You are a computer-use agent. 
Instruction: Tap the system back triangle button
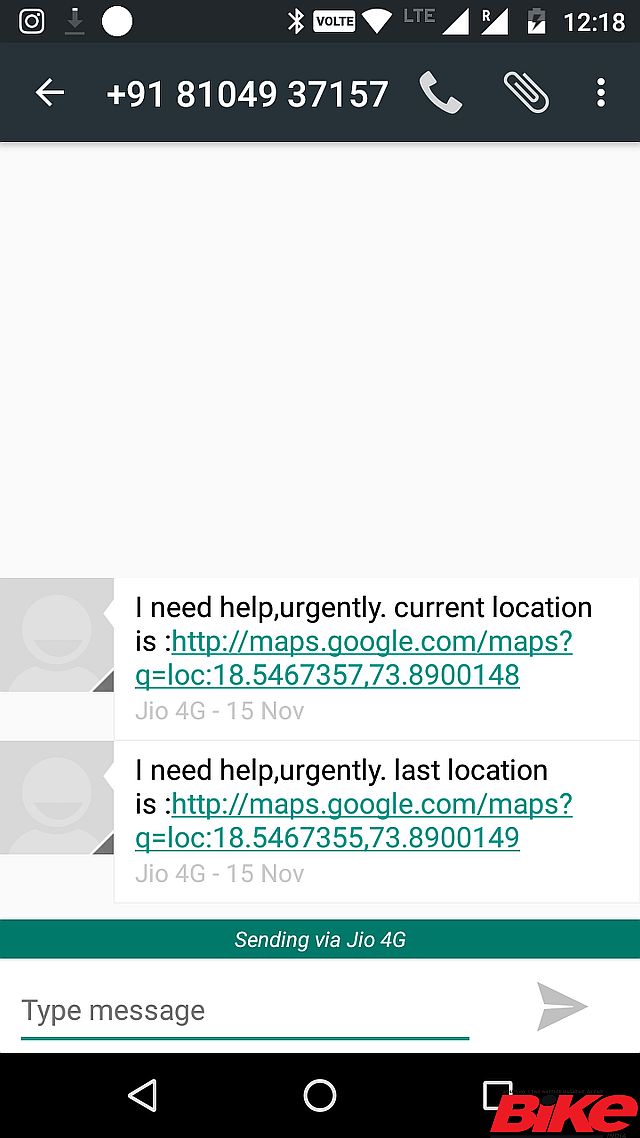click(x=143, y=1095)
